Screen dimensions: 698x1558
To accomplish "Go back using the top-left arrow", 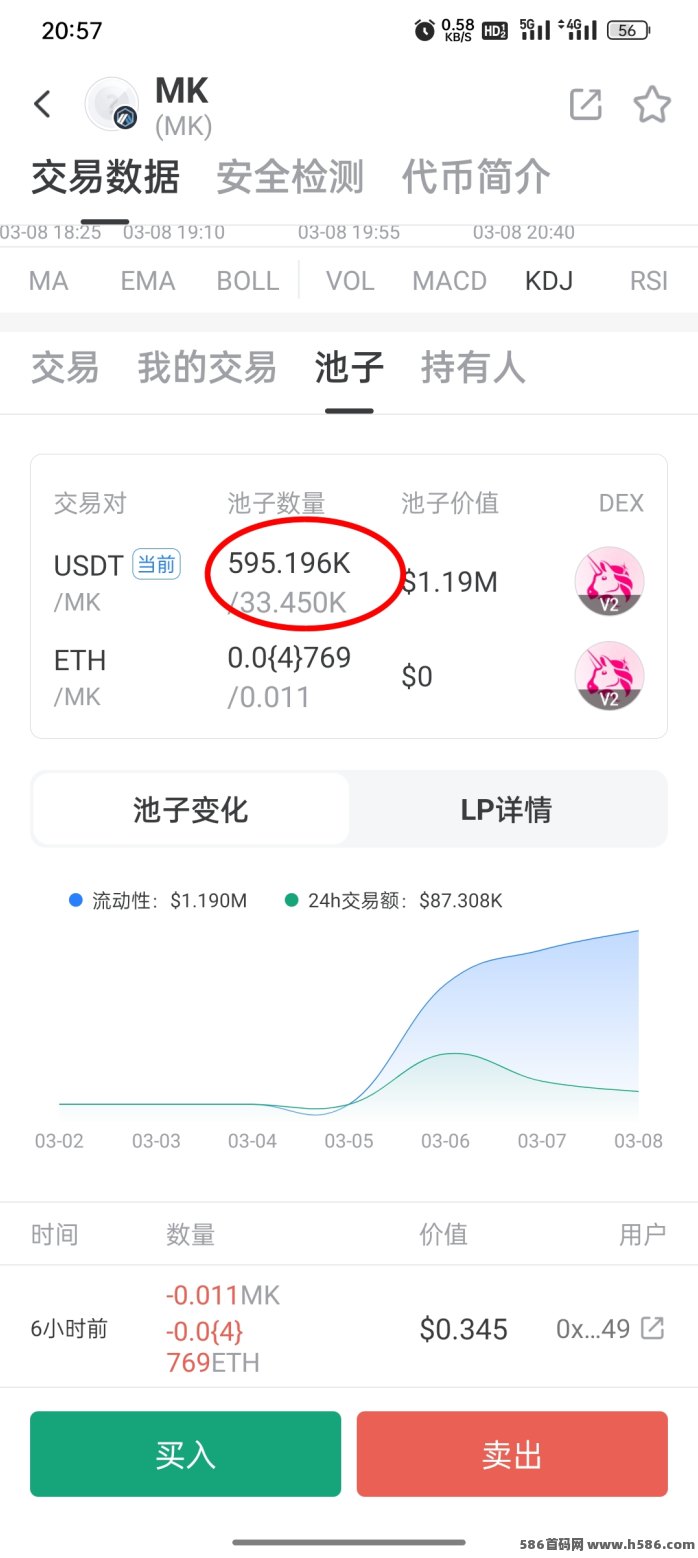I will point(42,104).
